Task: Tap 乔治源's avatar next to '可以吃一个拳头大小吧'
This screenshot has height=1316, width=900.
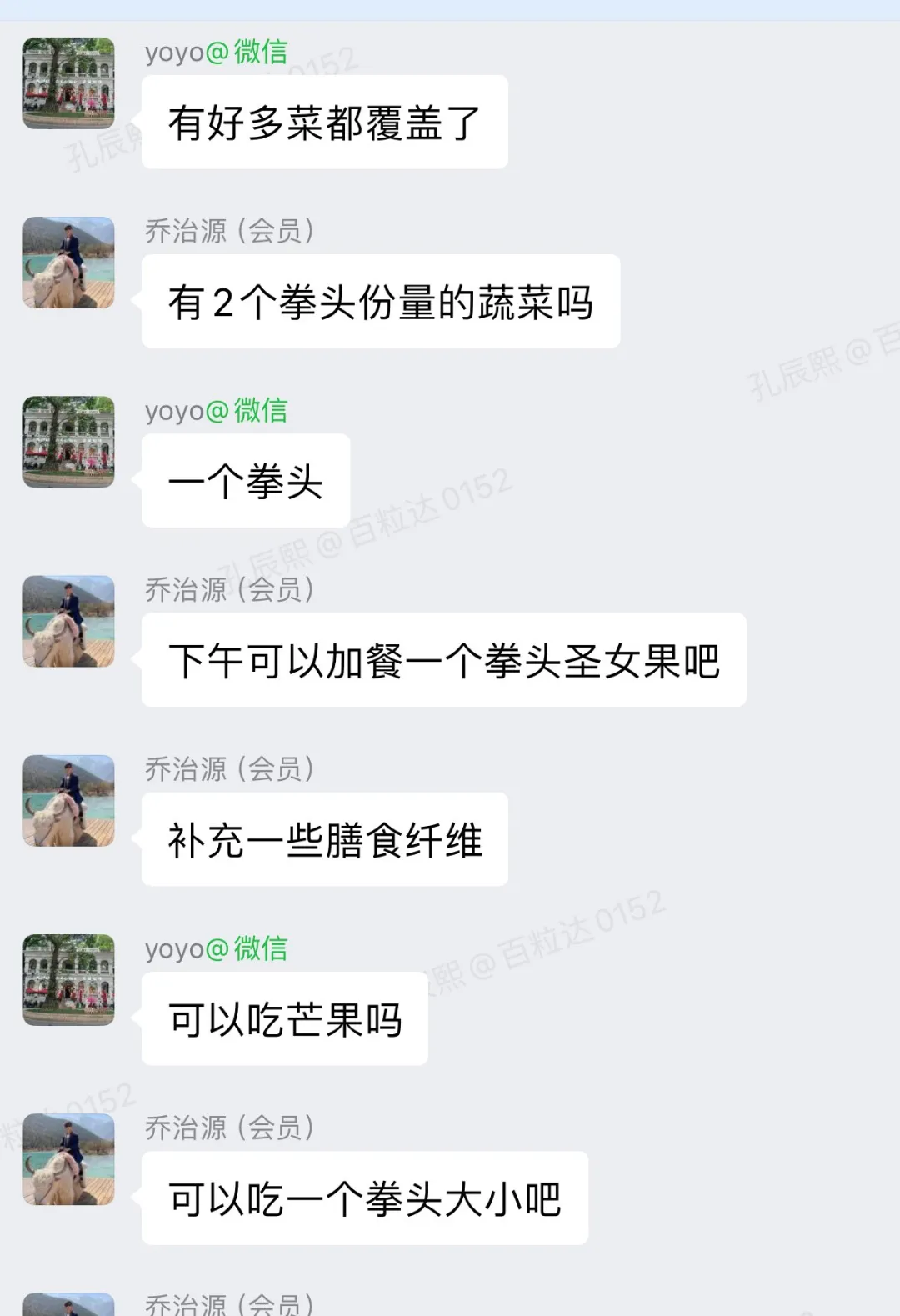Action: point(68,1158)
